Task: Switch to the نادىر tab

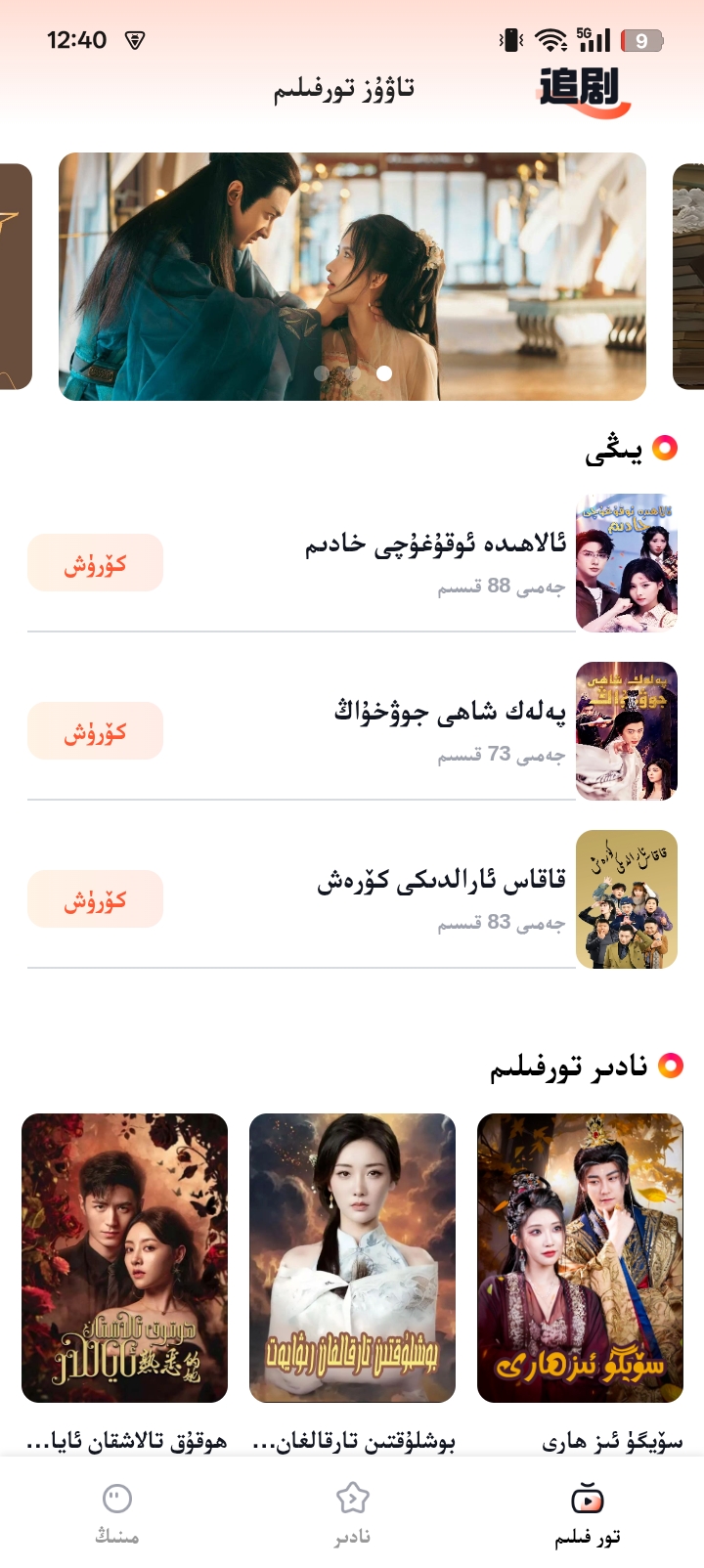Action: tap(352, 1513)
